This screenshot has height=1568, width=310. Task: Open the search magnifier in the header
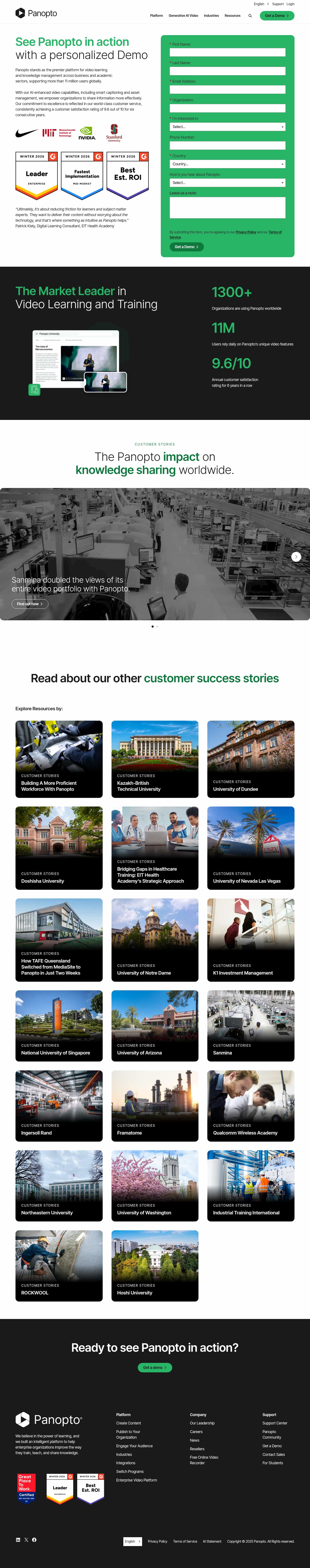(250, 16)
